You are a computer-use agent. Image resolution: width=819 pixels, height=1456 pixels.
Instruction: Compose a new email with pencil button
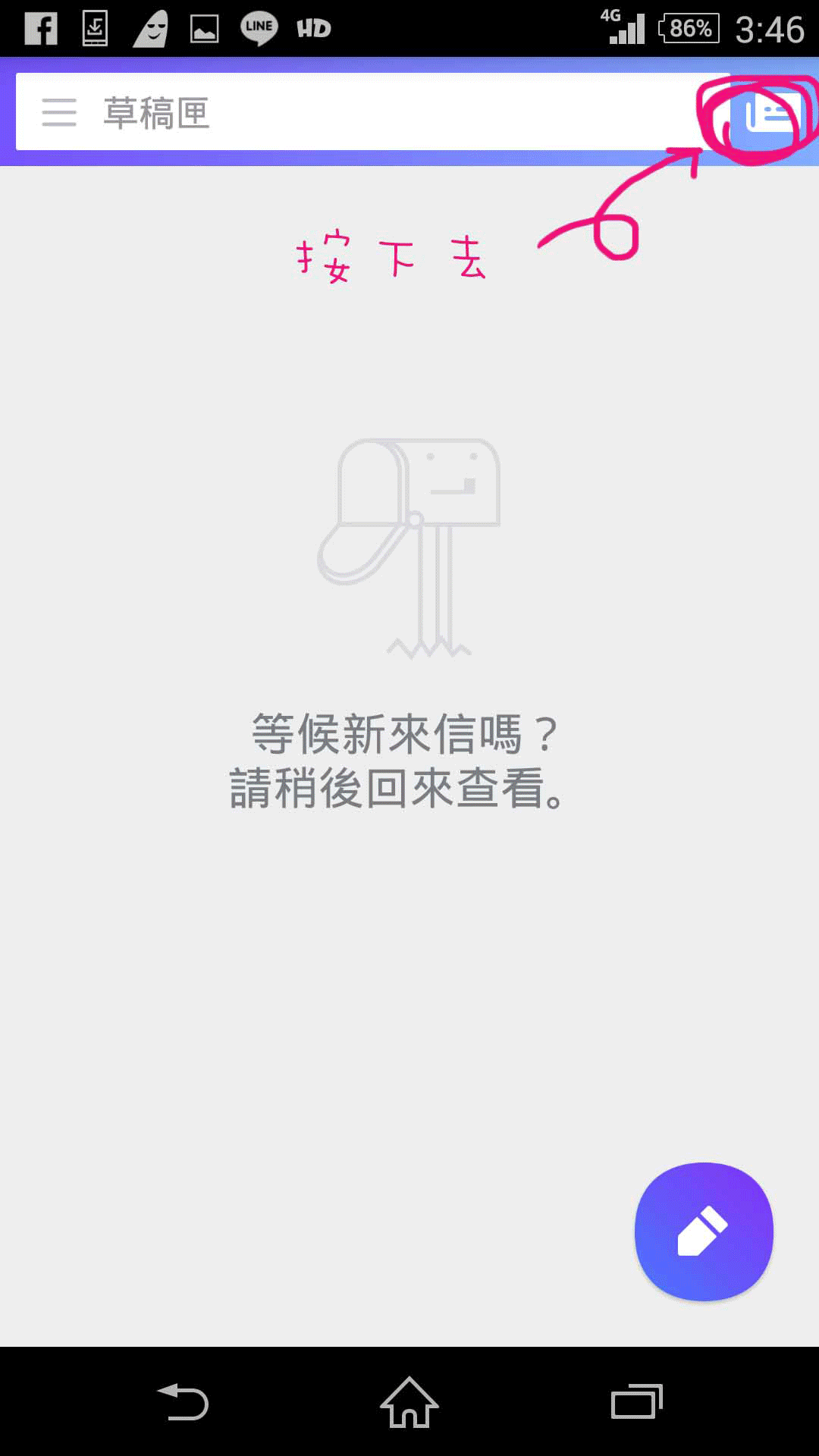[x=704, y=1231]
